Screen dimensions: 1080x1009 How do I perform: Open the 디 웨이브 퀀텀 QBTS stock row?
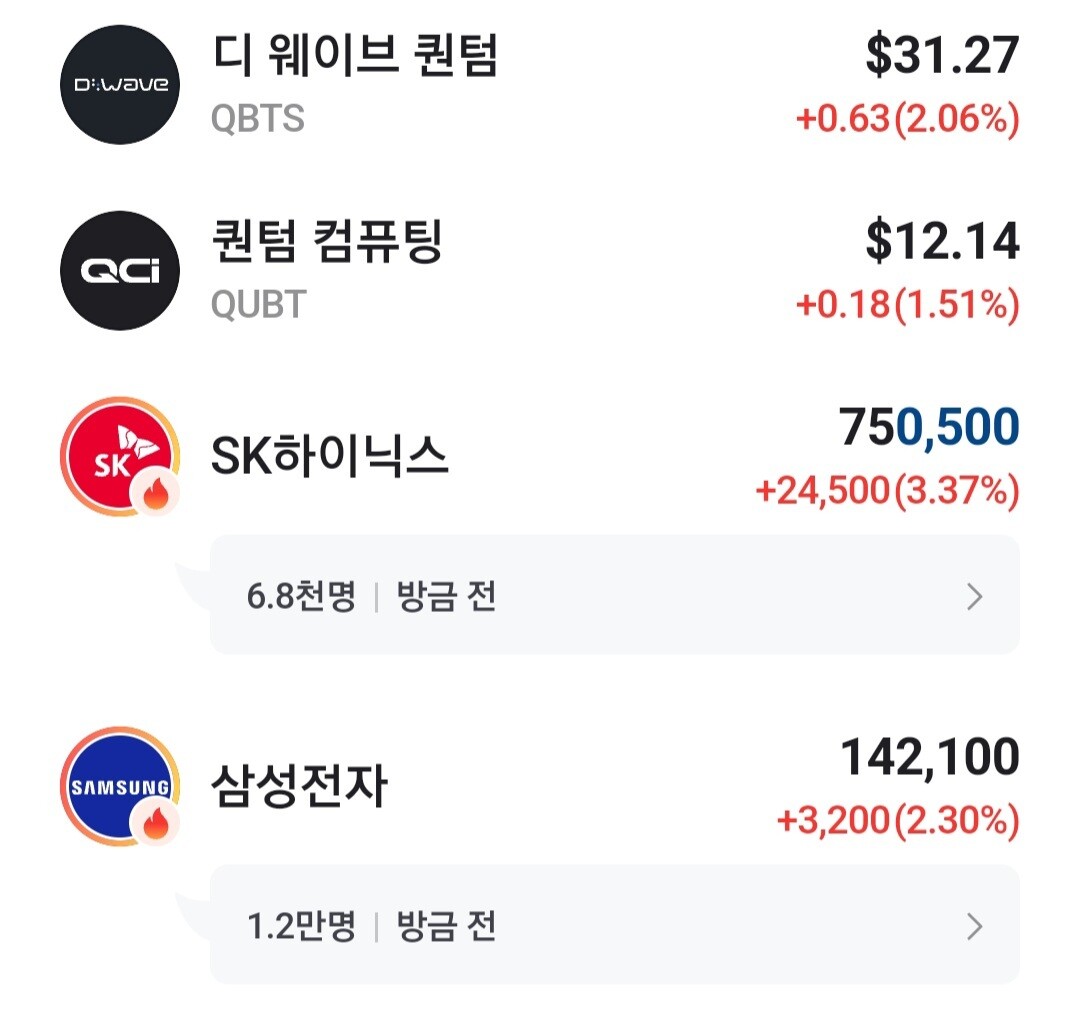click(540, 85)
